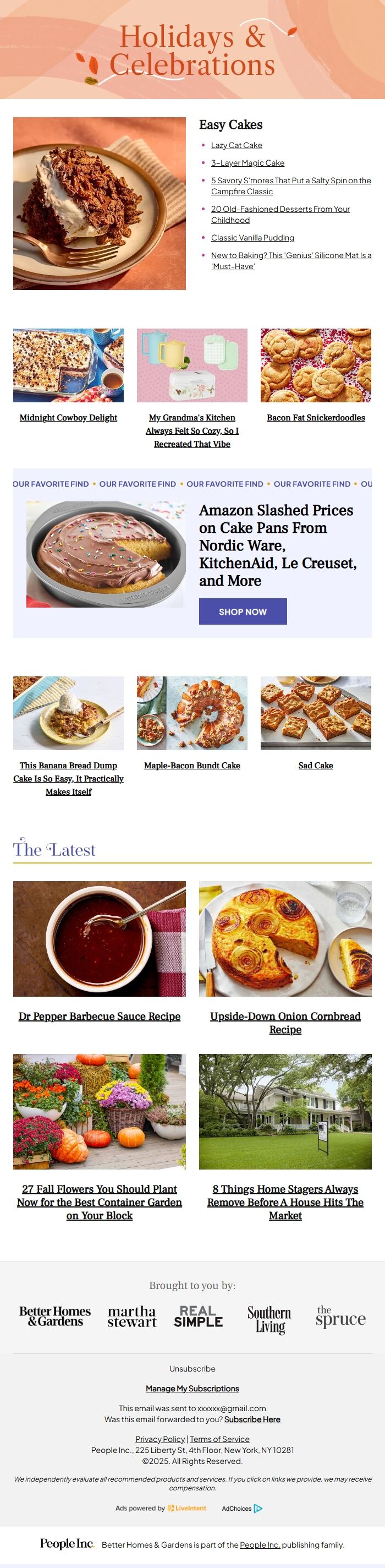Screen dimensions: 385x1568
Task: Open the 3-Layer Magic Cake link
Action: tap(248, 163)
